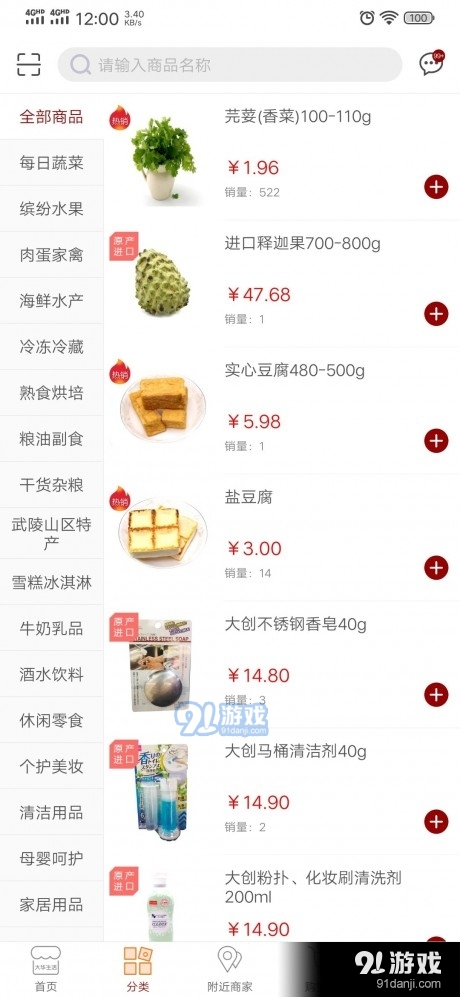The width and height of the screenshot is (460, 997).
Task: Open the messages chat bubble icon
Action: (x=431, y=64)
